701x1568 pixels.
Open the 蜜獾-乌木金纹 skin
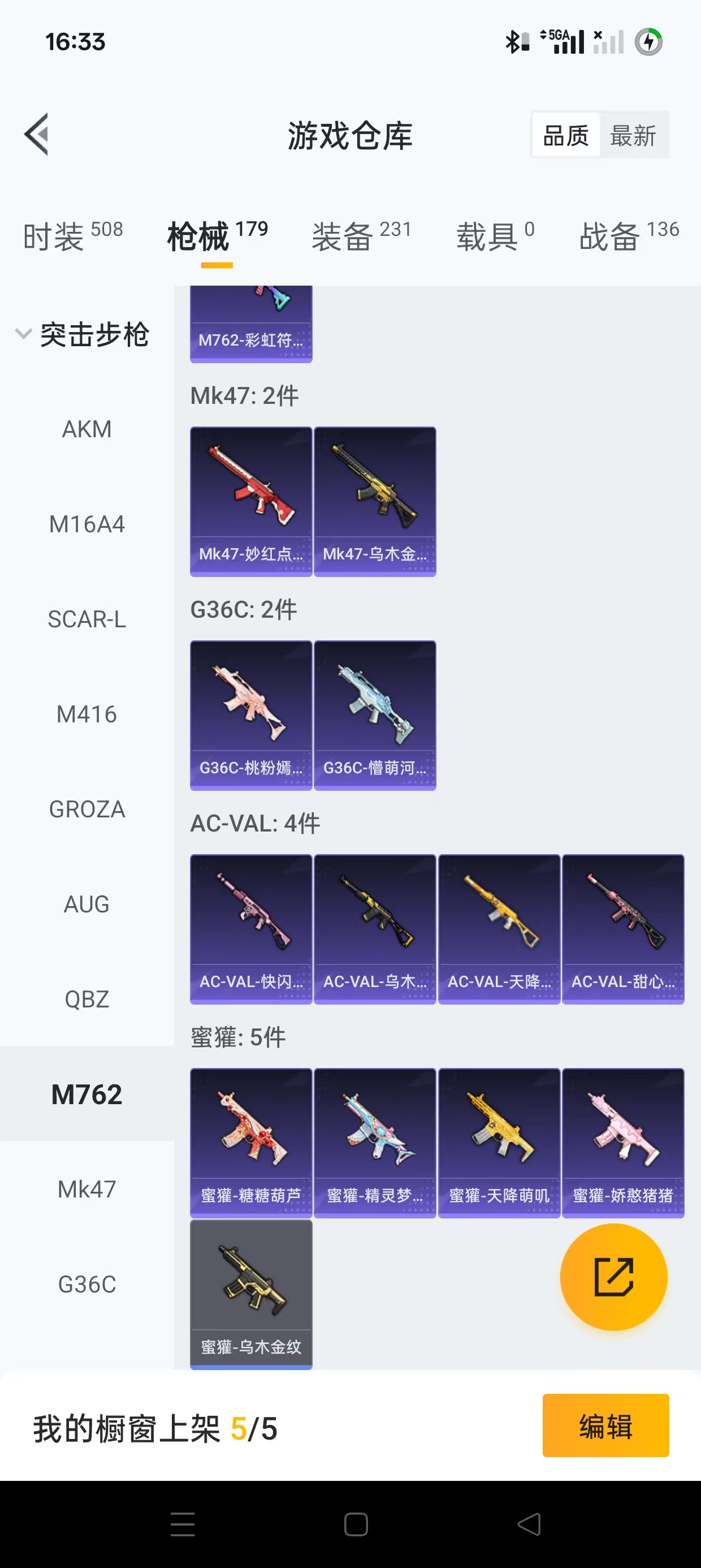click(x=250, y=1293)
